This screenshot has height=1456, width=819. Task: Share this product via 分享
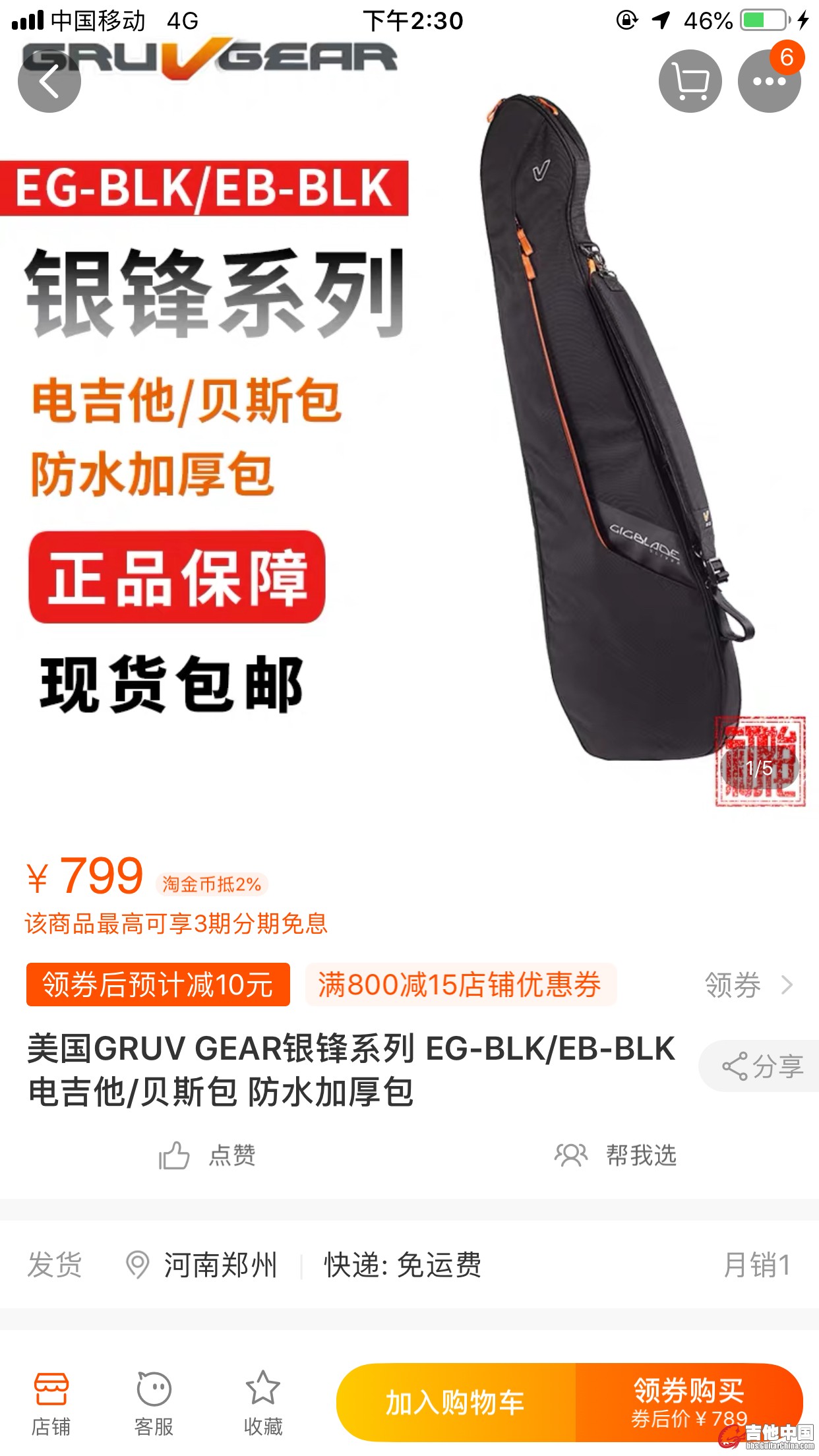[762, 1066]
